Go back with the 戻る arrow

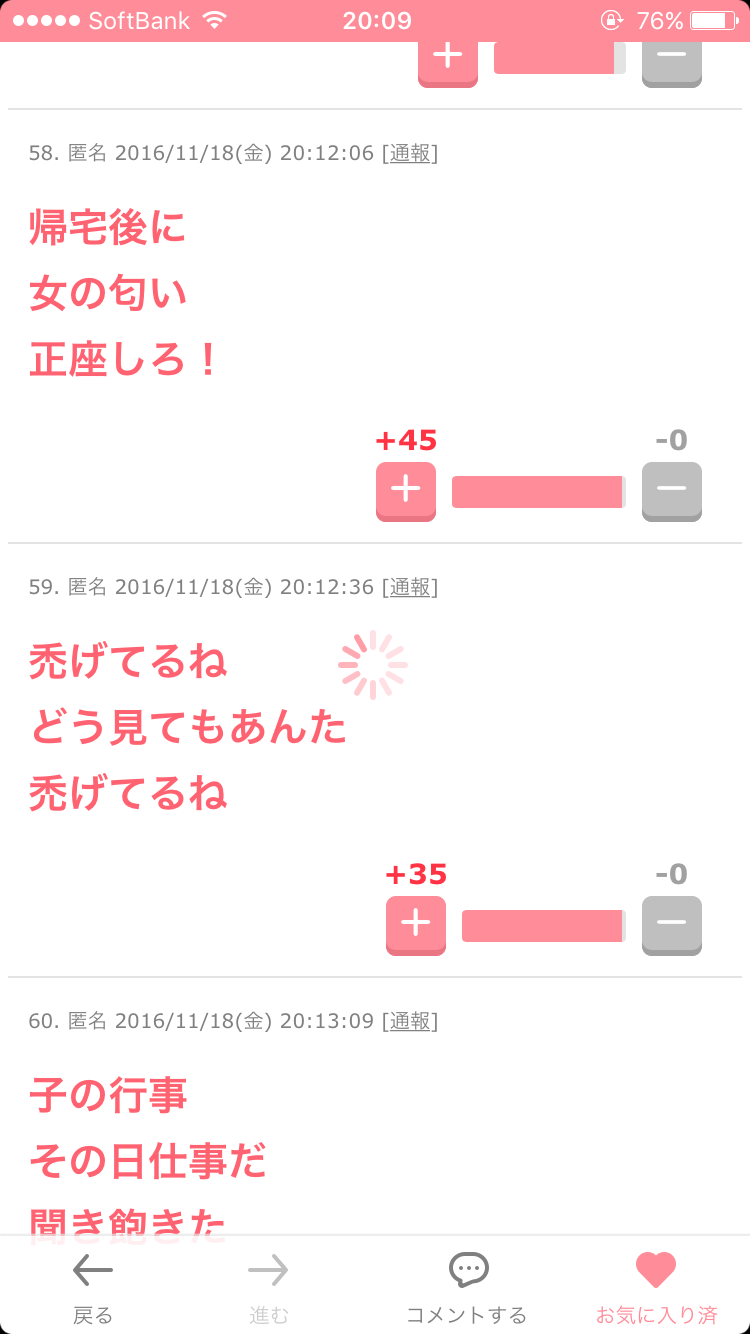tap(93, 1286)
